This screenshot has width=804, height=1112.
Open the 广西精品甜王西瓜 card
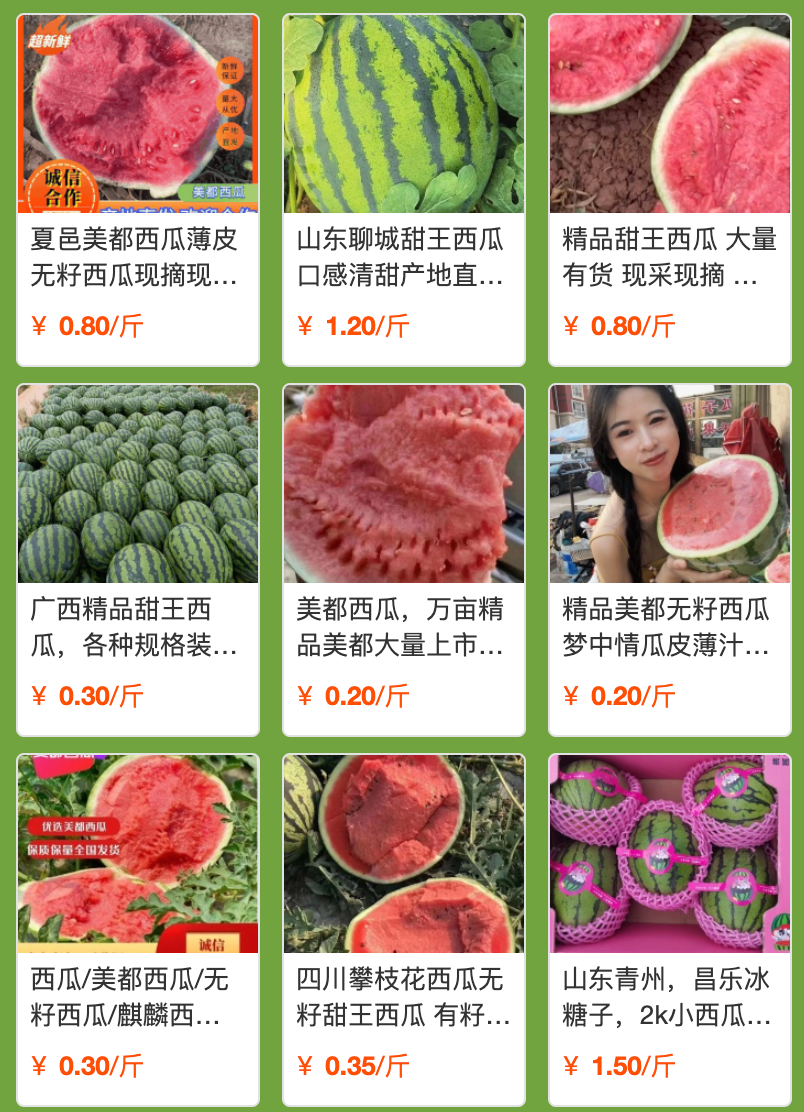[138, 560]
